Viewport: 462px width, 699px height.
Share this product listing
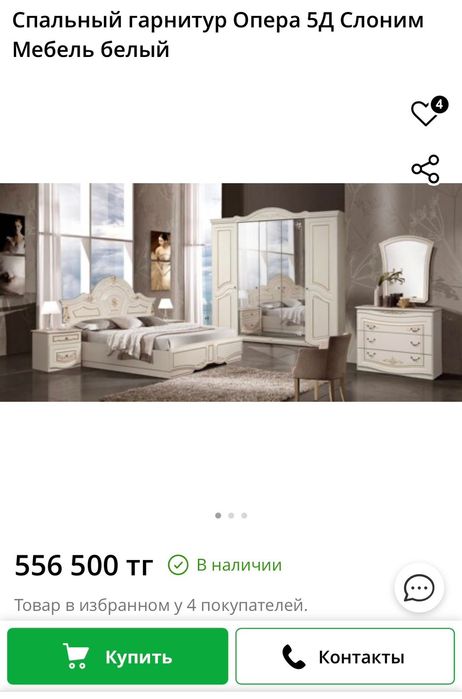(x=425, y=169)
